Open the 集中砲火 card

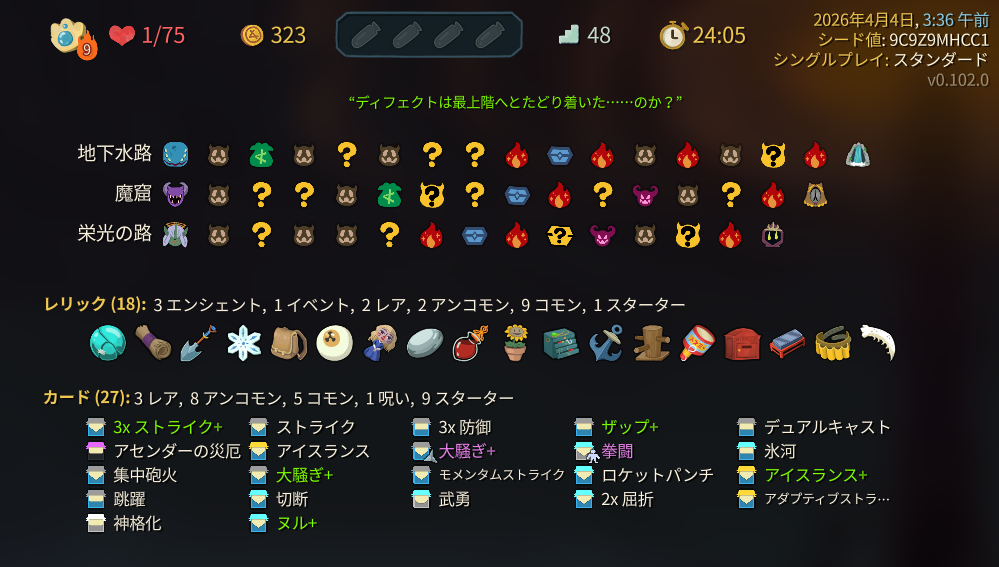(145, 475)
